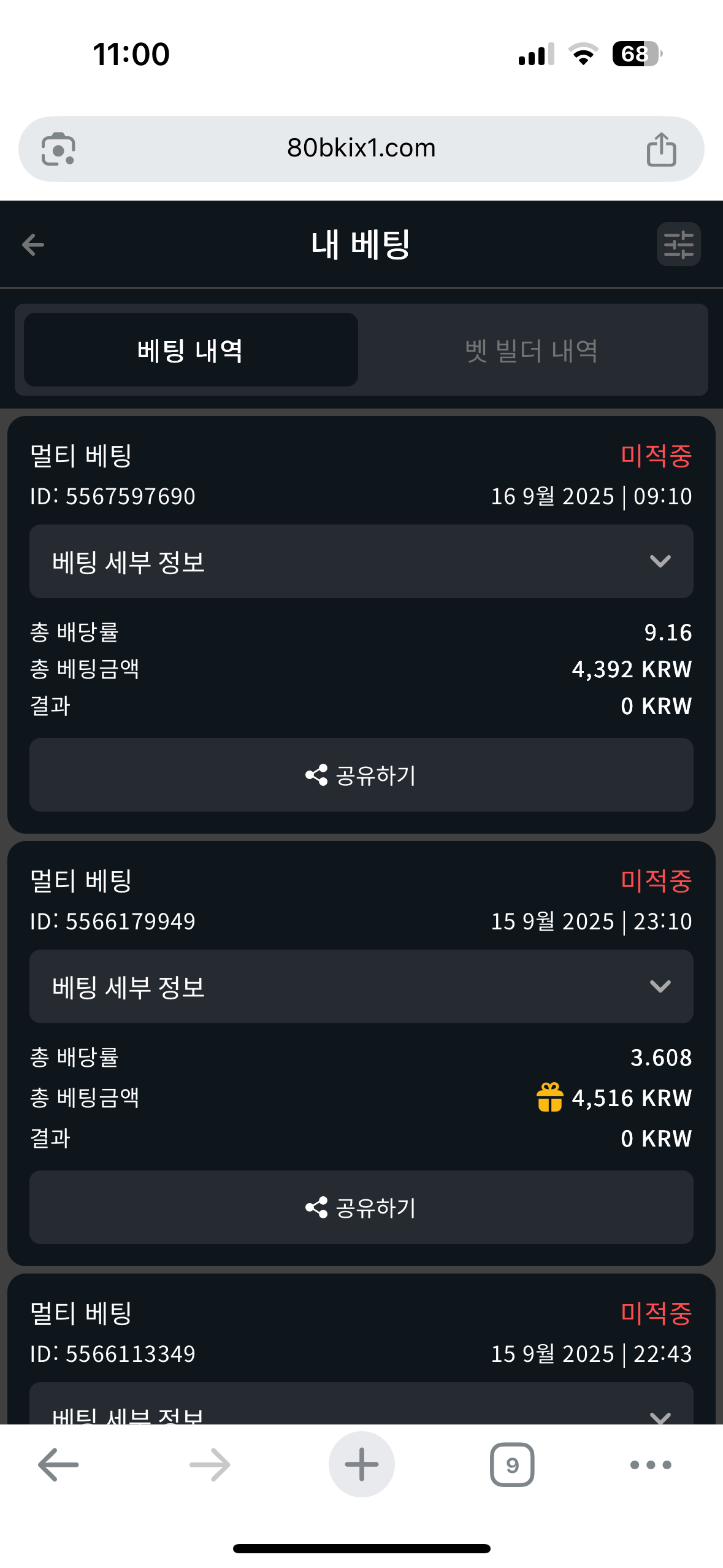
Task: Share bet ID 5566179949 with 공유하기
Action: tap(361, 1207)
